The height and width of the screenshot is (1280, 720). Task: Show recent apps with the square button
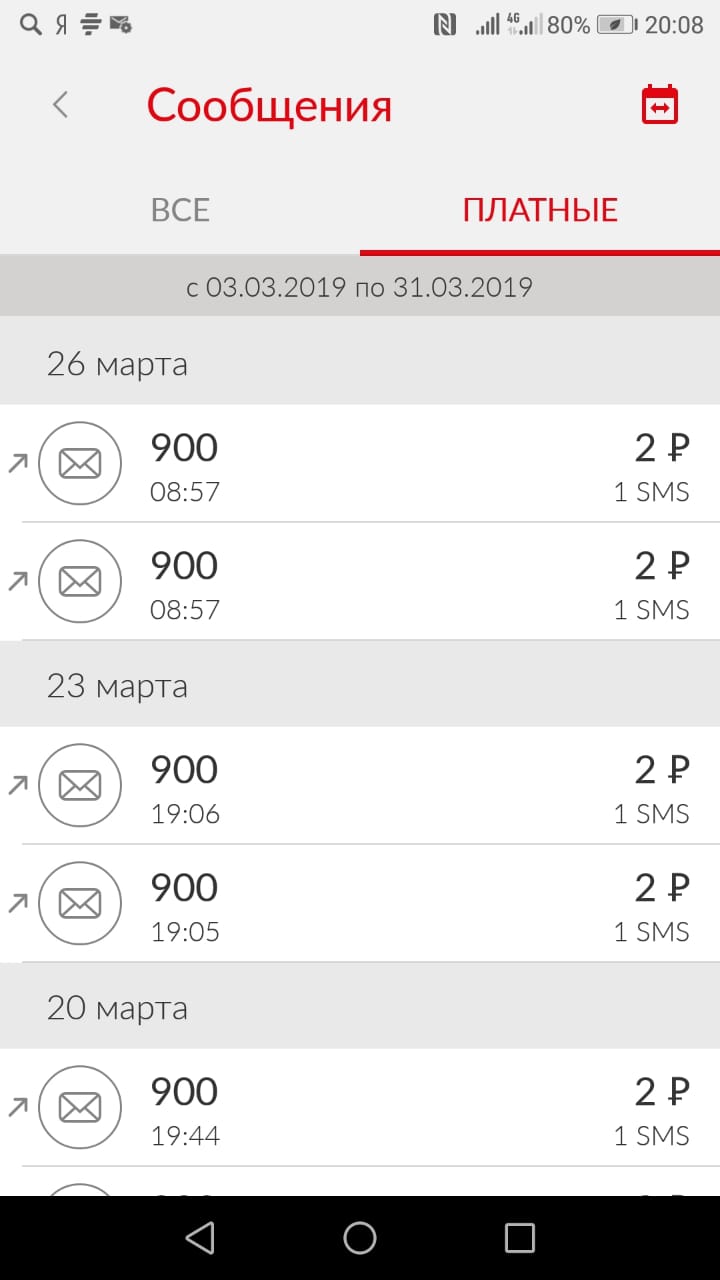pos(520,1238)
